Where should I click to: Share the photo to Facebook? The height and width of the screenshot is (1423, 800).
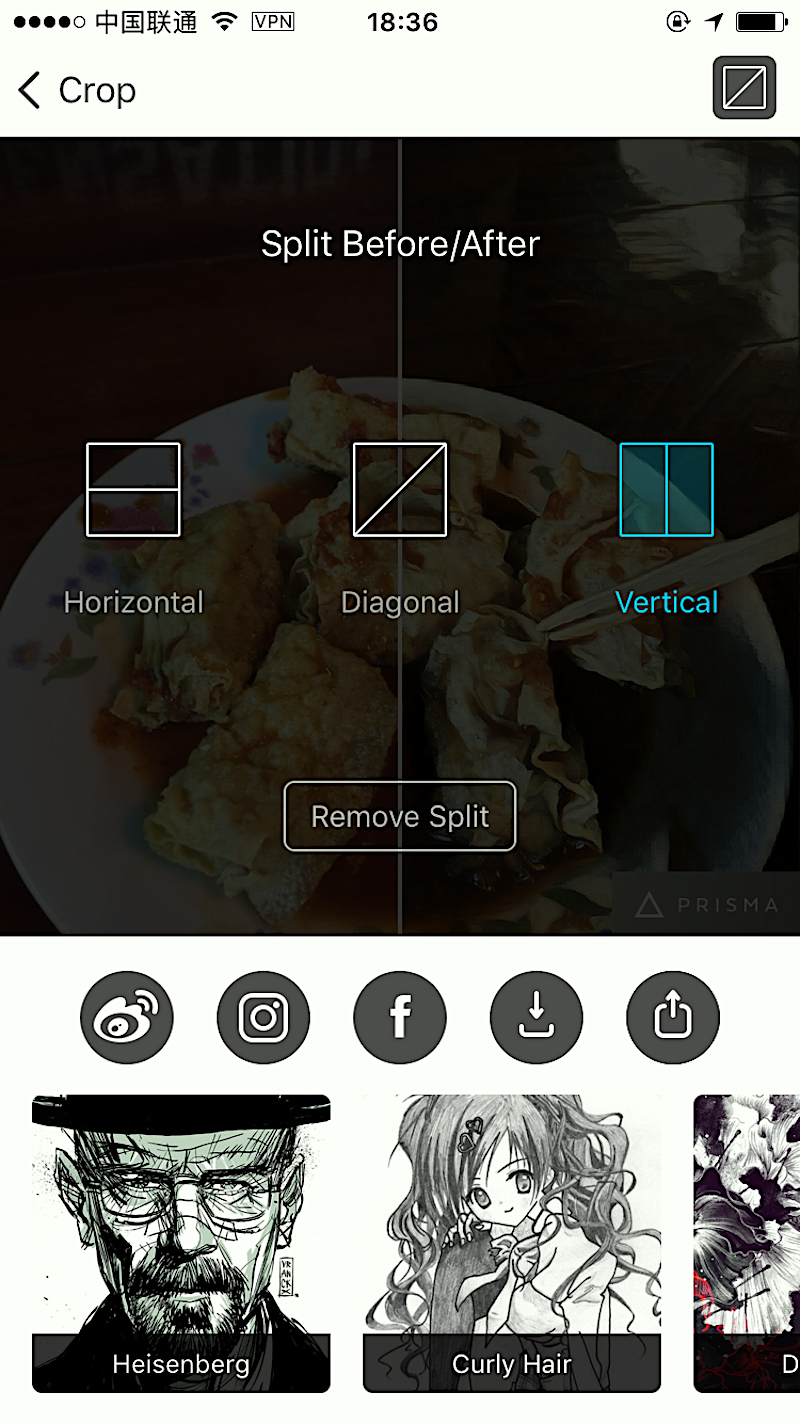pyautogui.click(x=400, y=1018)
